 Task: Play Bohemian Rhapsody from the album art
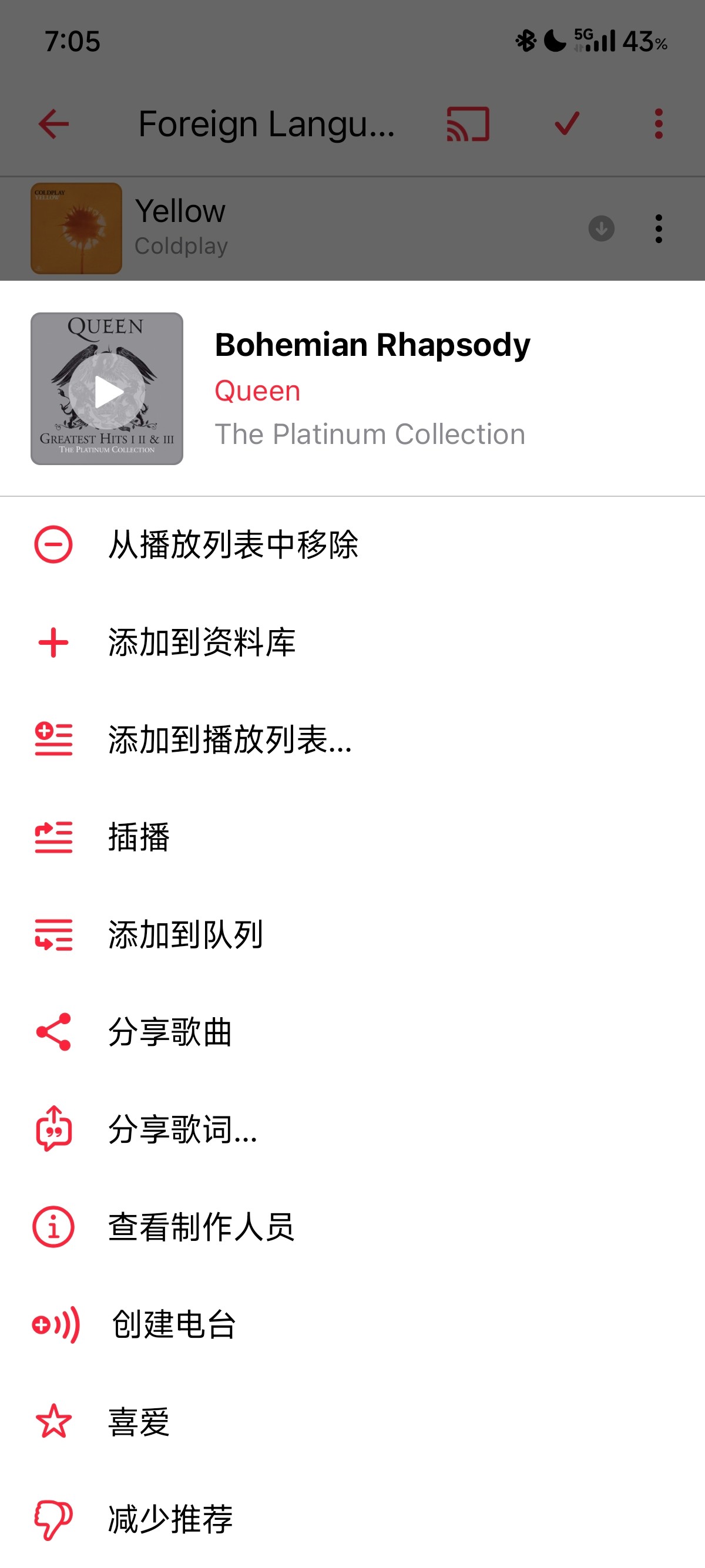[106, 389]
